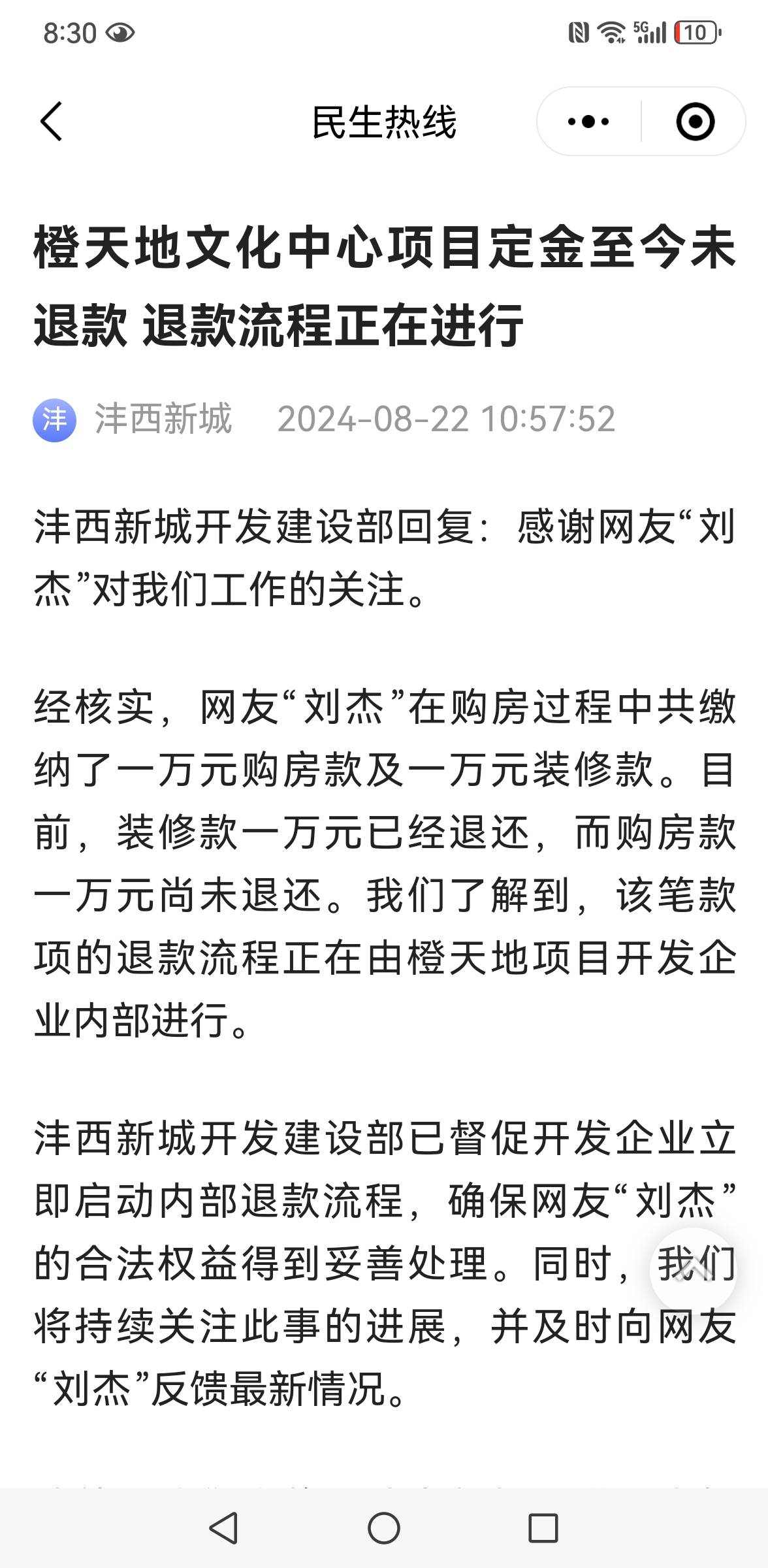This screenshot has width=768, height=1568.
Task: Close the mini program via the circle icon
Action: (694, 122)
